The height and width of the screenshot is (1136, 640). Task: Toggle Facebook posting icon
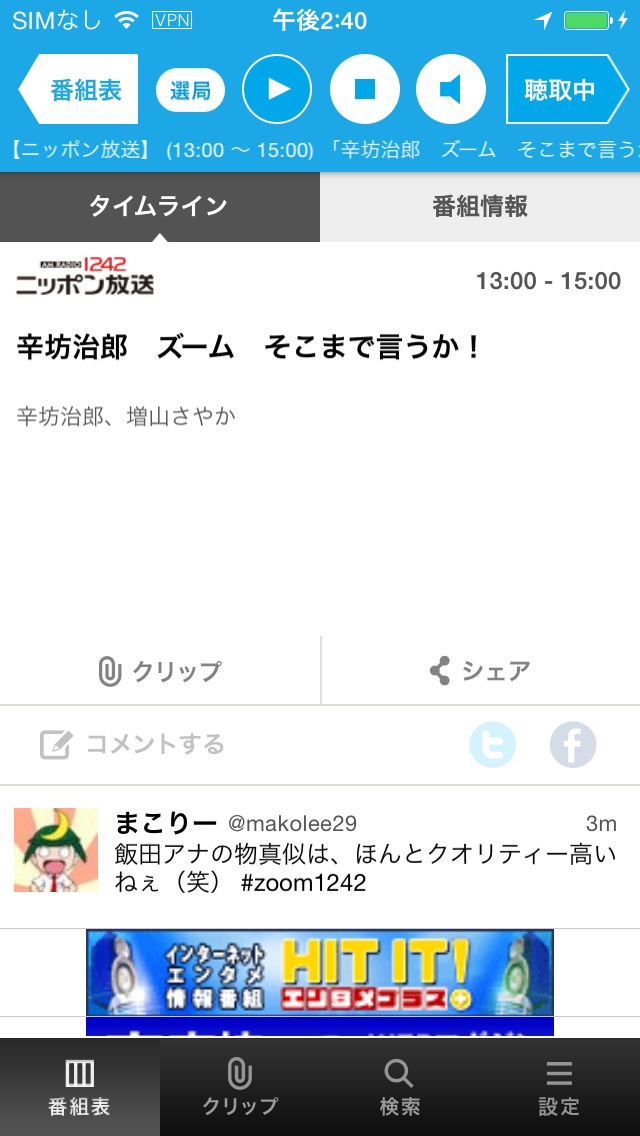coord(573,745)
